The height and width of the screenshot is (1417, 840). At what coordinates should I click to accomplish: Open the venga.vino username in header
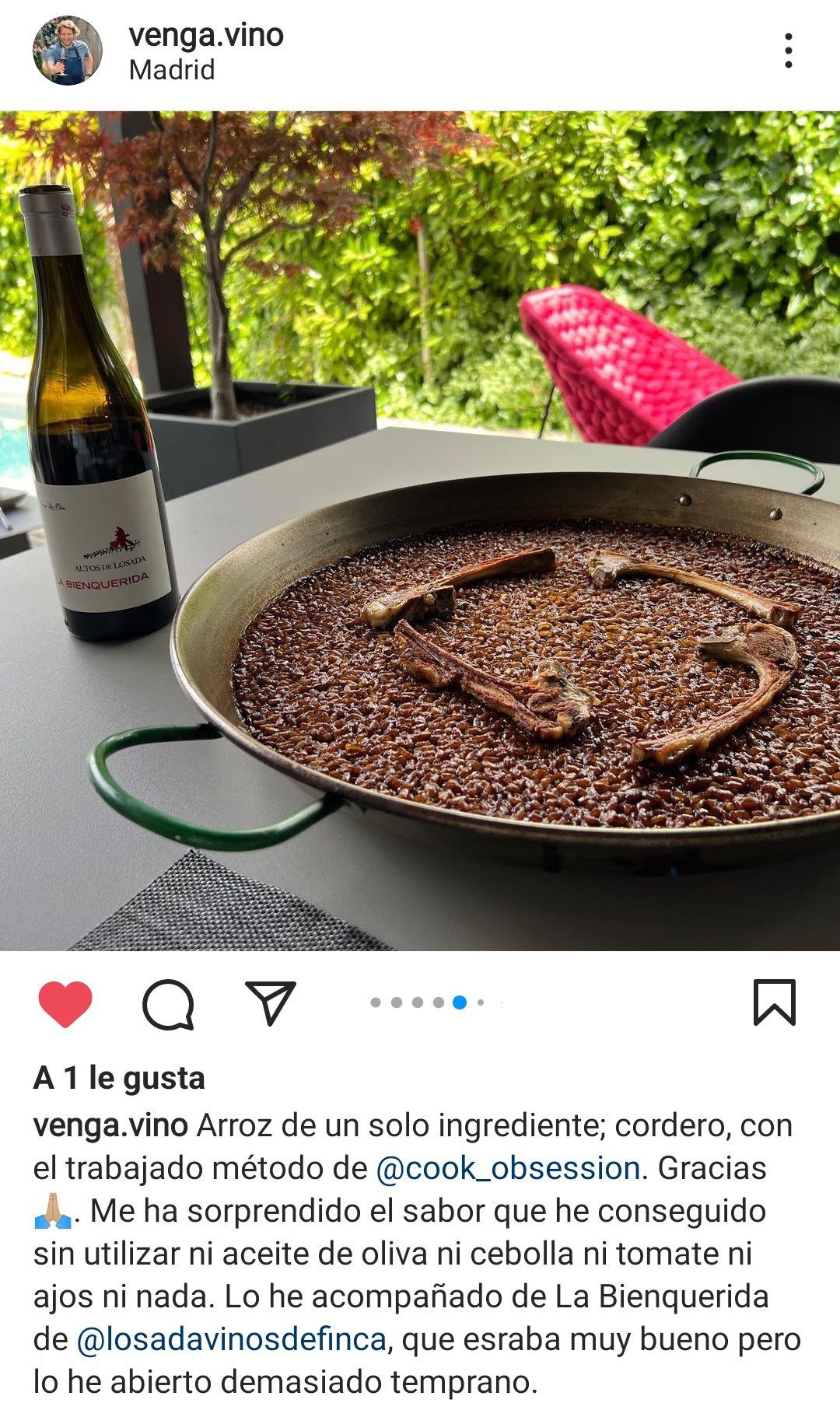pos(206,35)
